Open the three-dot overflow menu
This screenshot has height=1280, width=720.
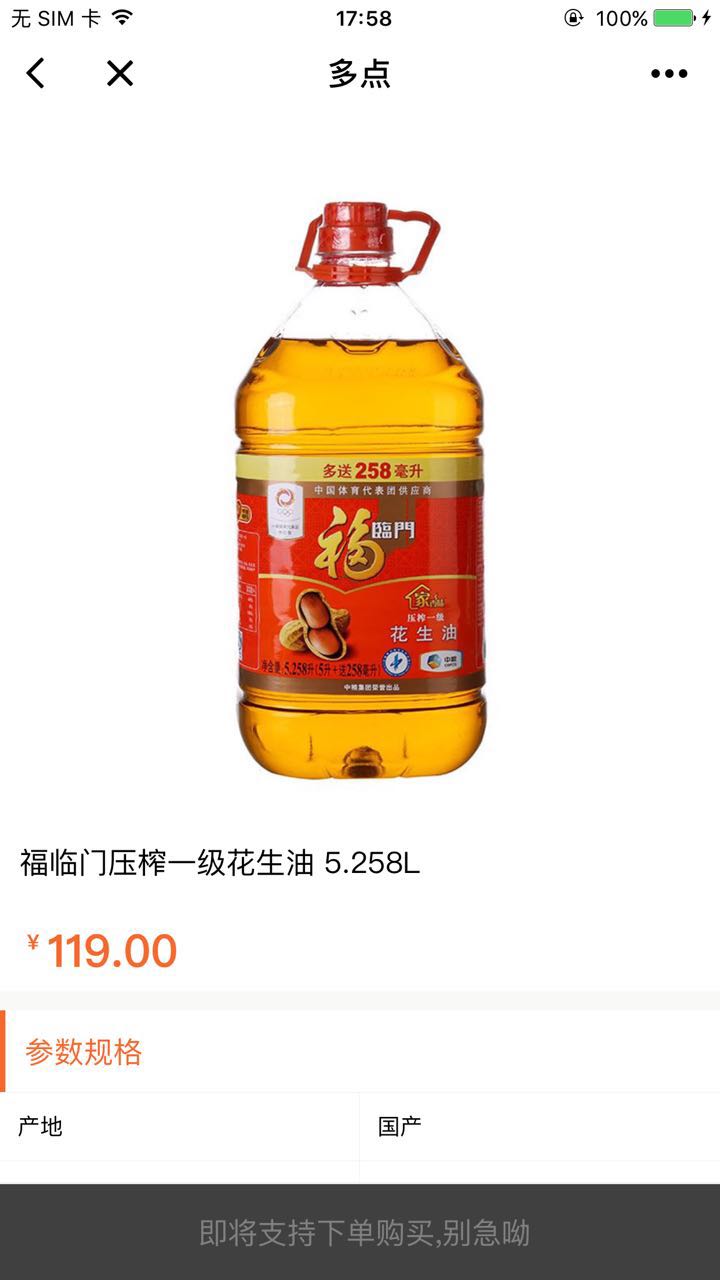point(669,73)
